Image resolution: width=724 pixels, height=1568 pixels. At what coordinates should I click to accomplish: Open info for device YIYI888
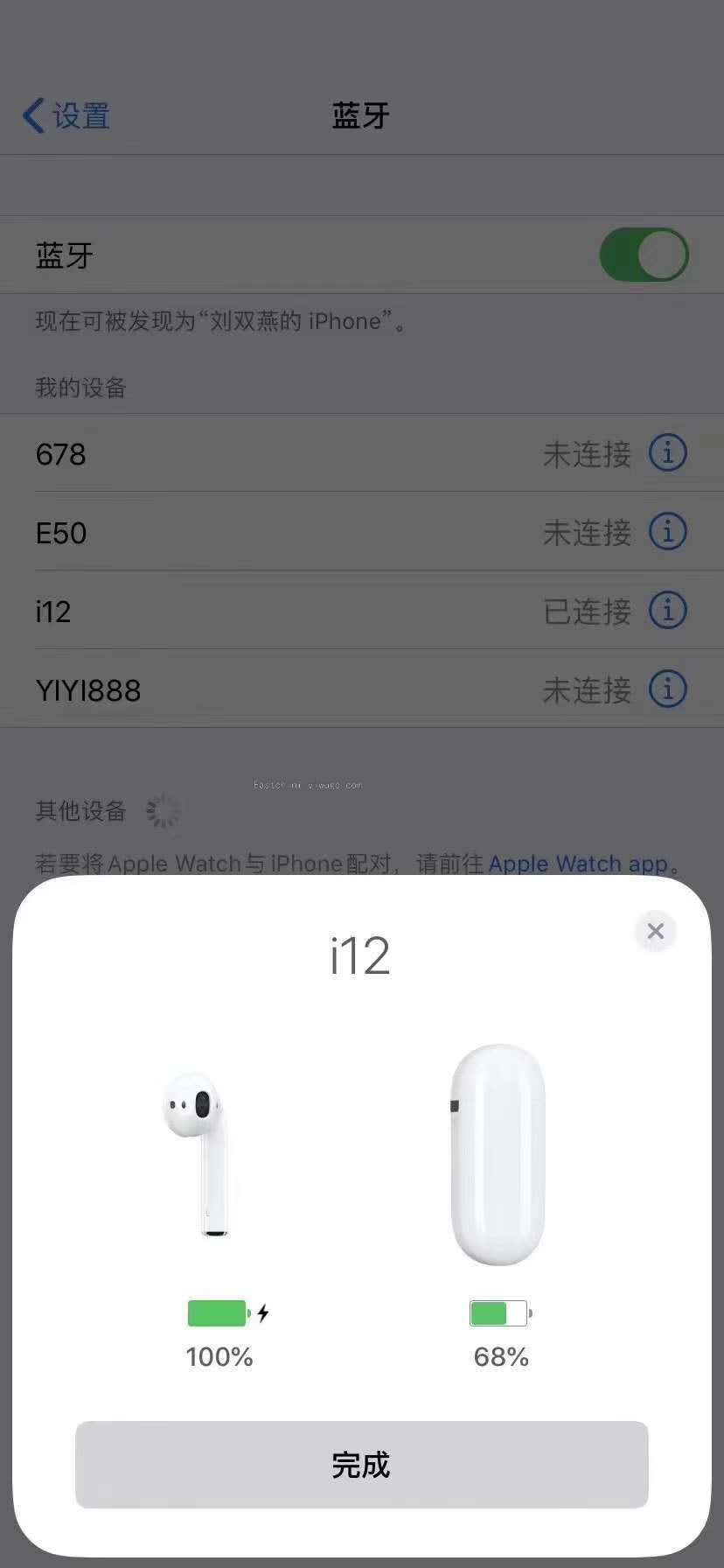click(667, 689)
